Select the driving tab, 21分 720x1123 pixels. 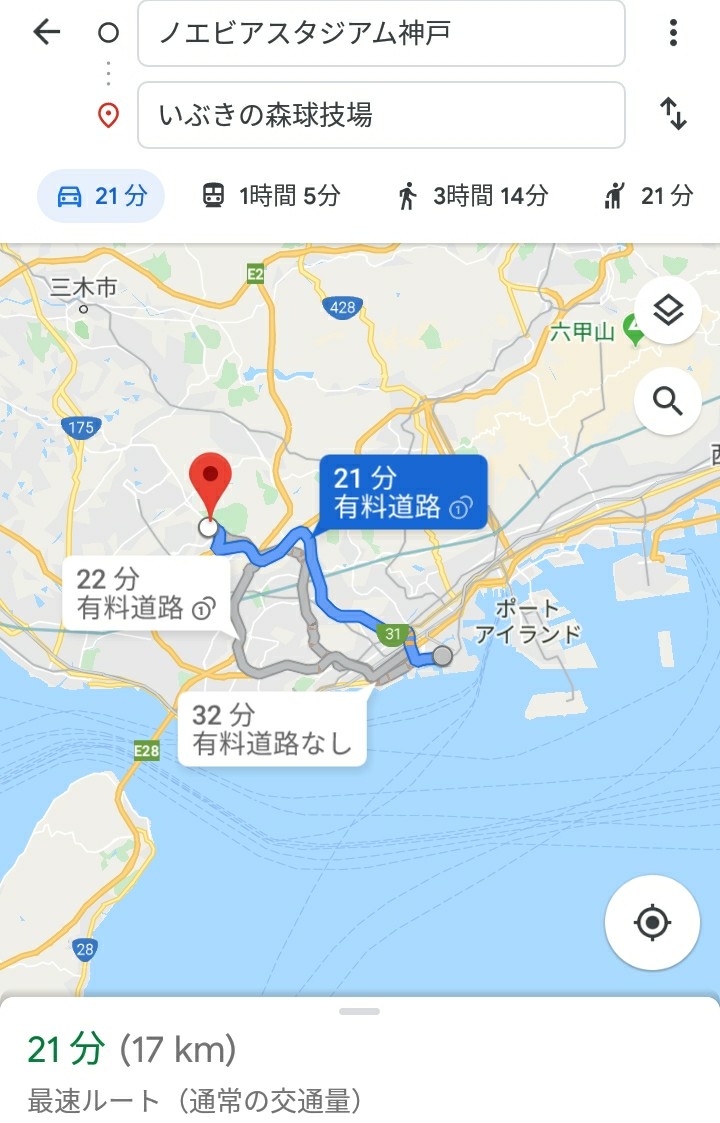click(101, 196)
